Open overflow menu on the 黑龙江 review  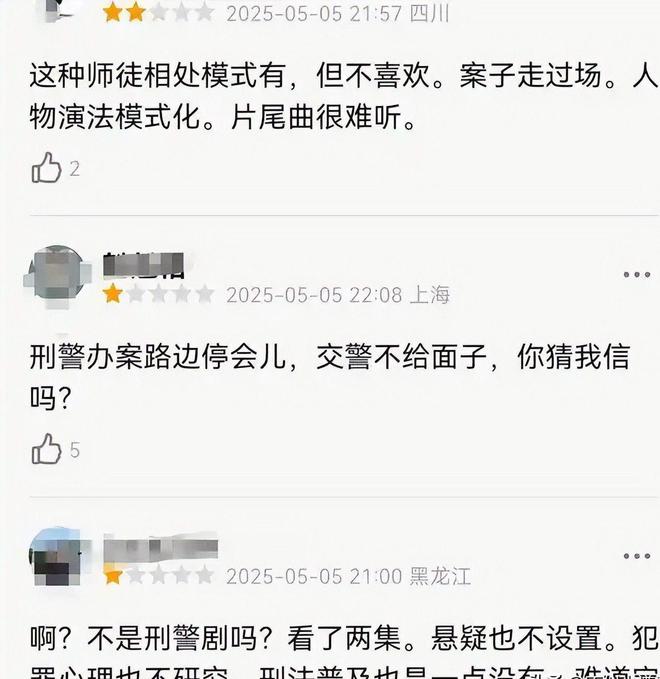pyautogui.click(x=636, y=556)
